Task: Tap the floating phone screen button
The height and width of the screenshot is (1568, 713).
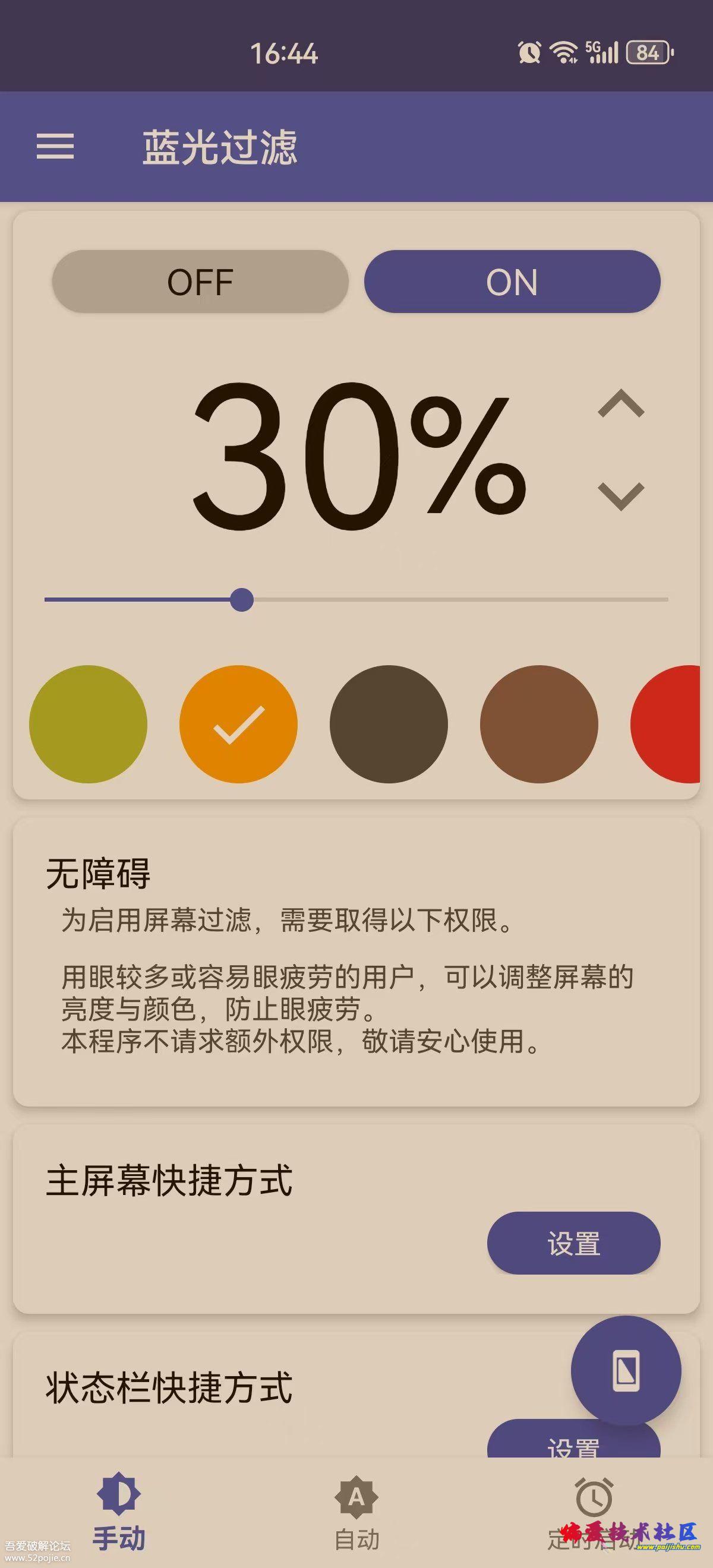Action: (x=626, y=1371)
